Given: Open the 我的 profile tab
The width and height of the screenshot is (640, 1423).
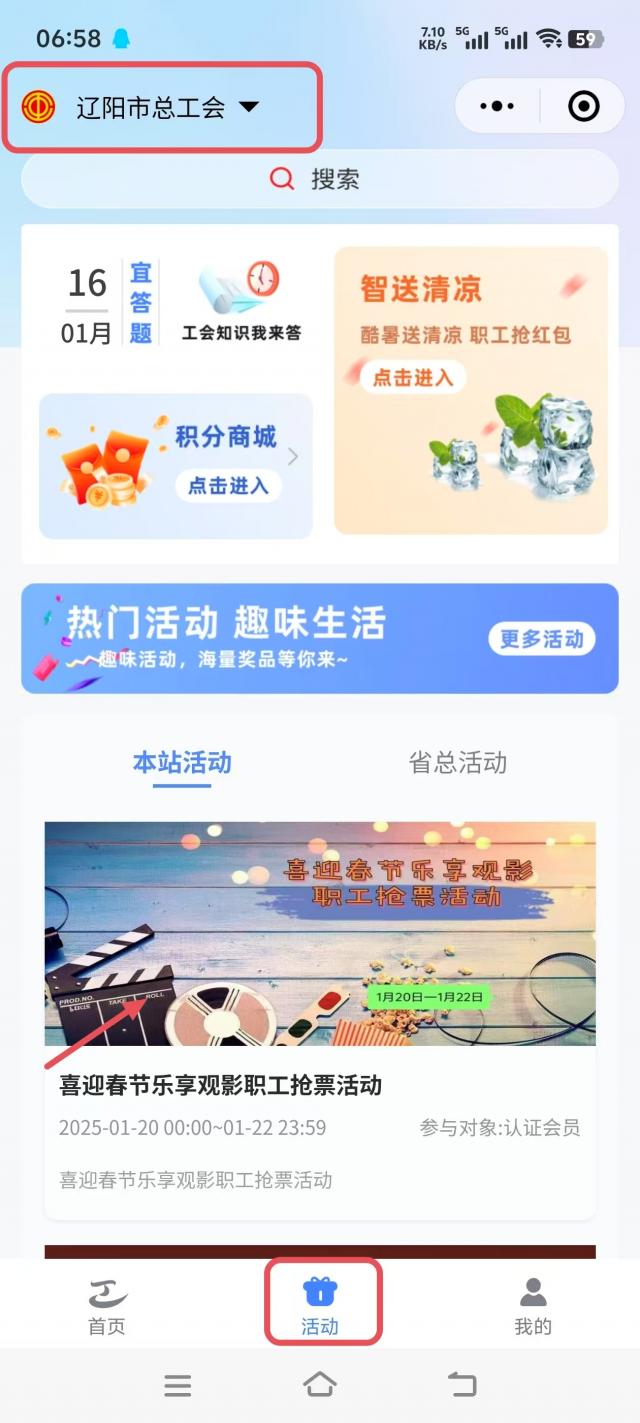Looking at the screenshot, I should tap(533, 1306).
